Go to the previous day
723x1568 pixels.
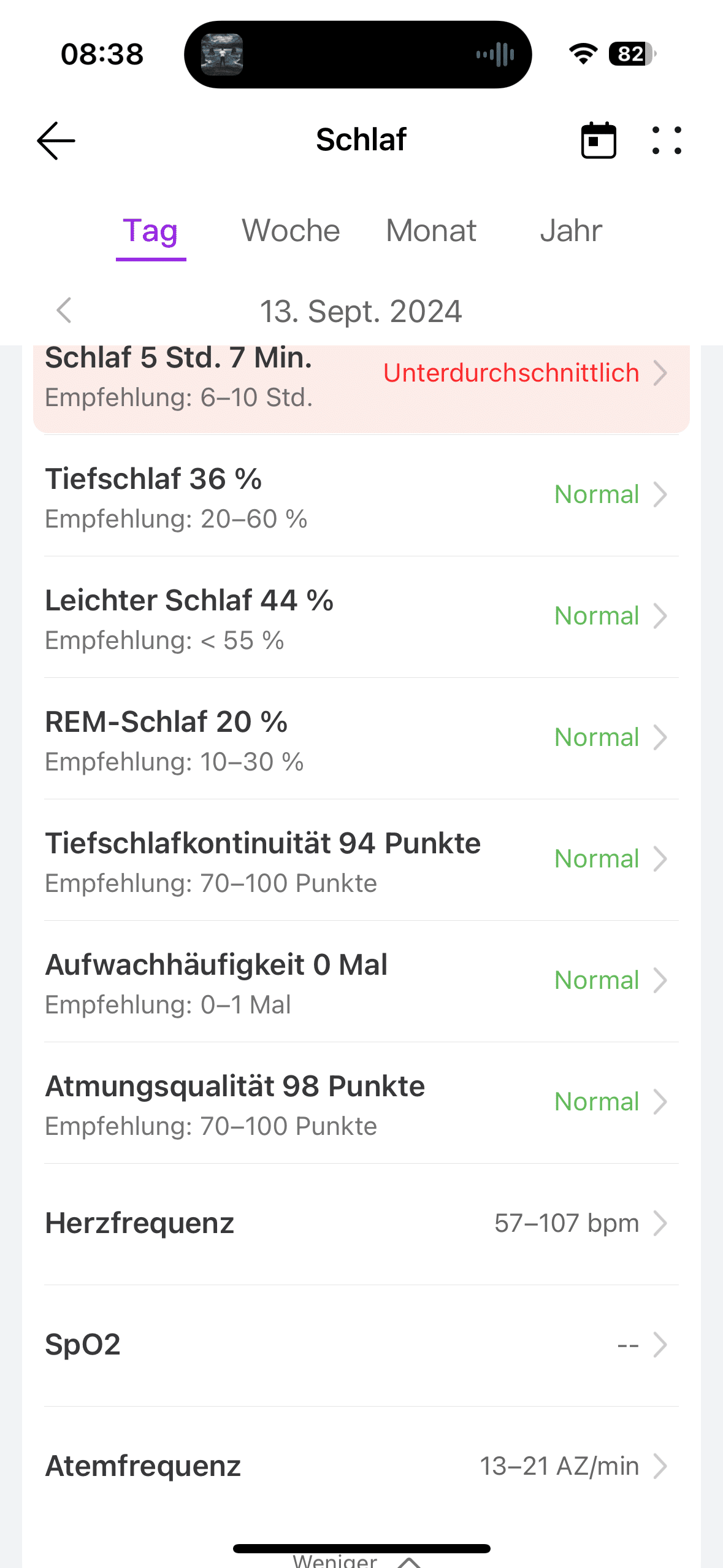pyautogui.click(x=64, y=310)
